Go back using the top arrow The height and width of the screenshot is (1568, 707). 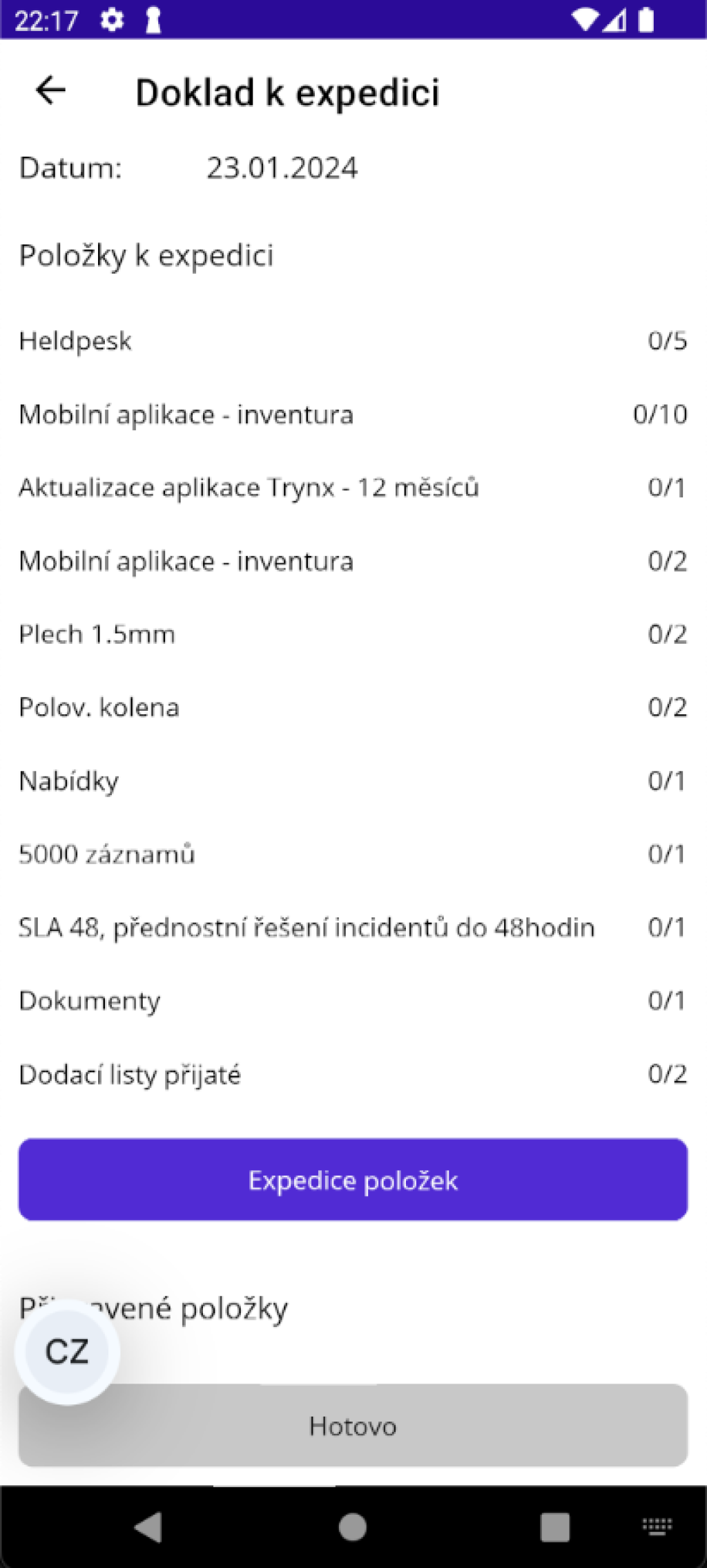(x=50, y=90)
